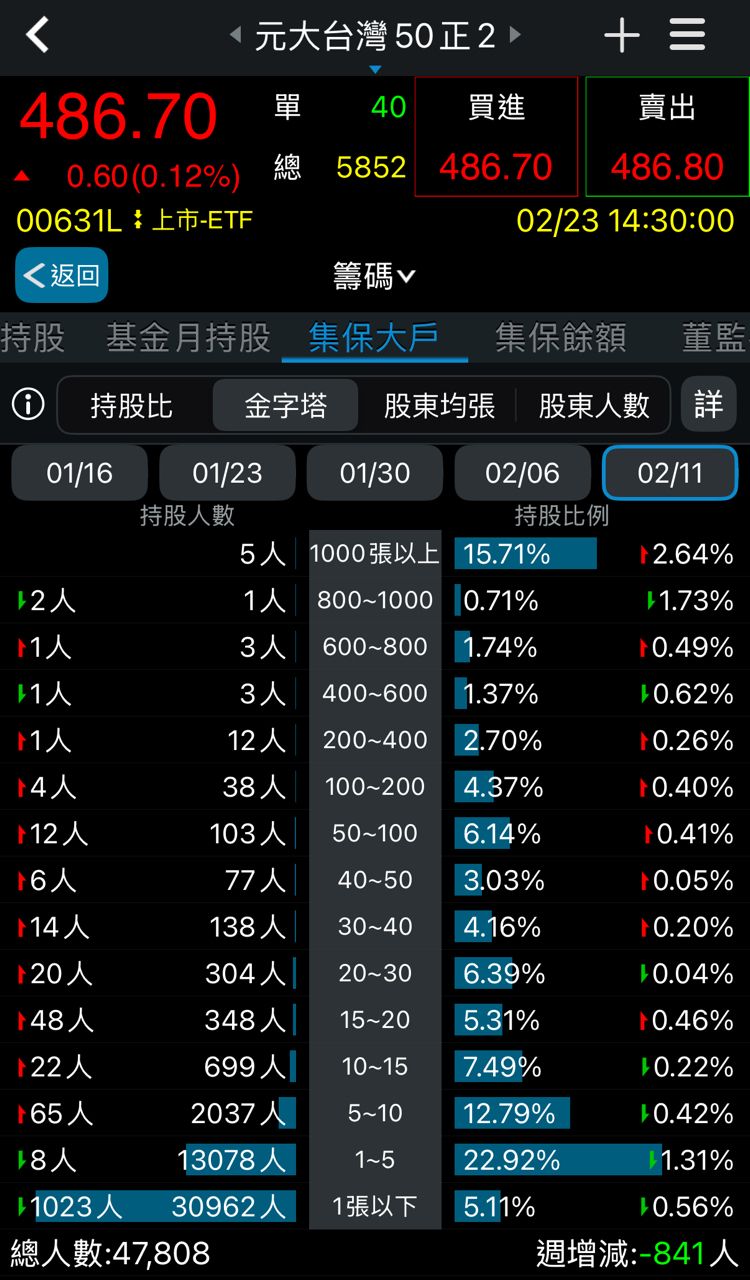This screenshot has height=1280, width=750.
Task: Tap the 賣出 sell price box
Action: click(667, 137)
